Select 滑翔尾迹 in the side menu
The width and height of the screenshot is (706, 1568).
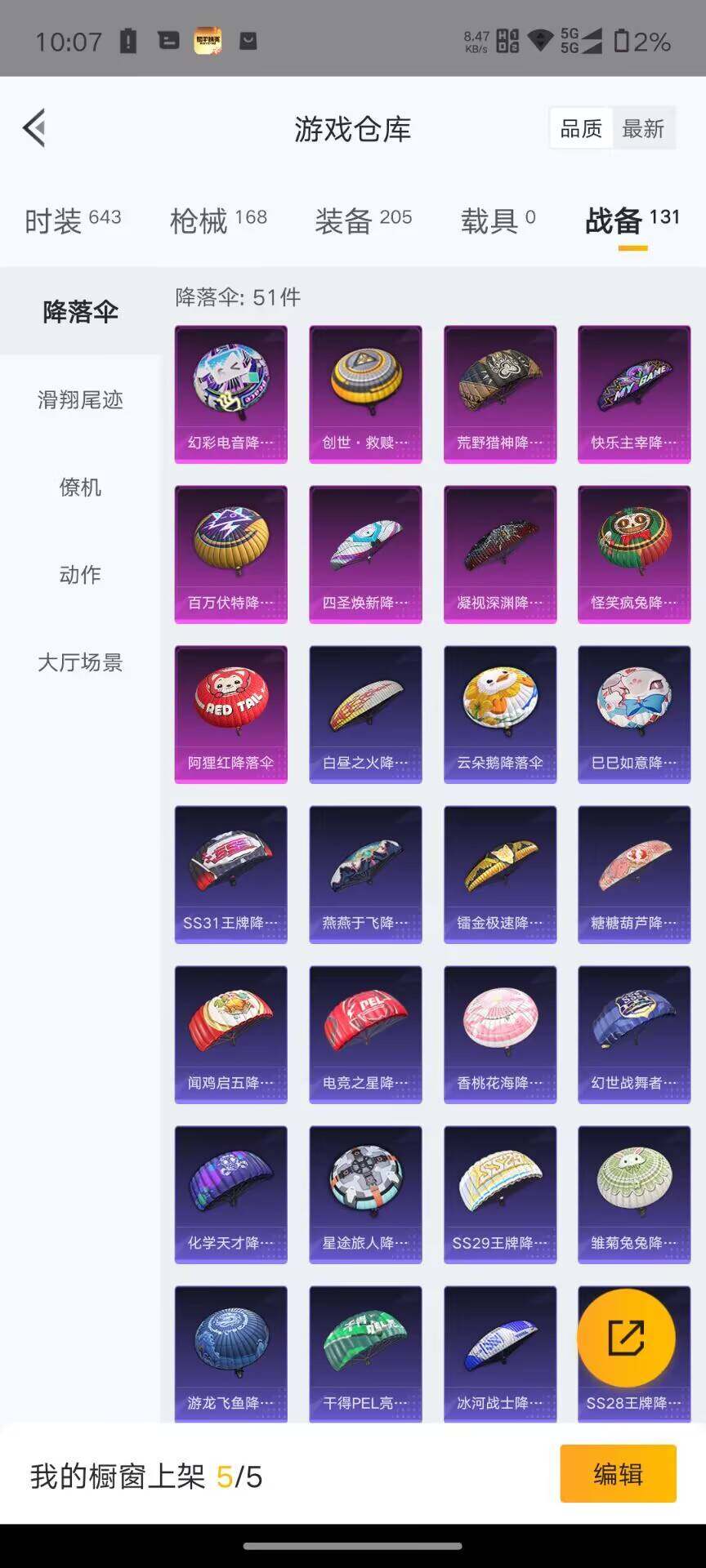click(80, 399)
